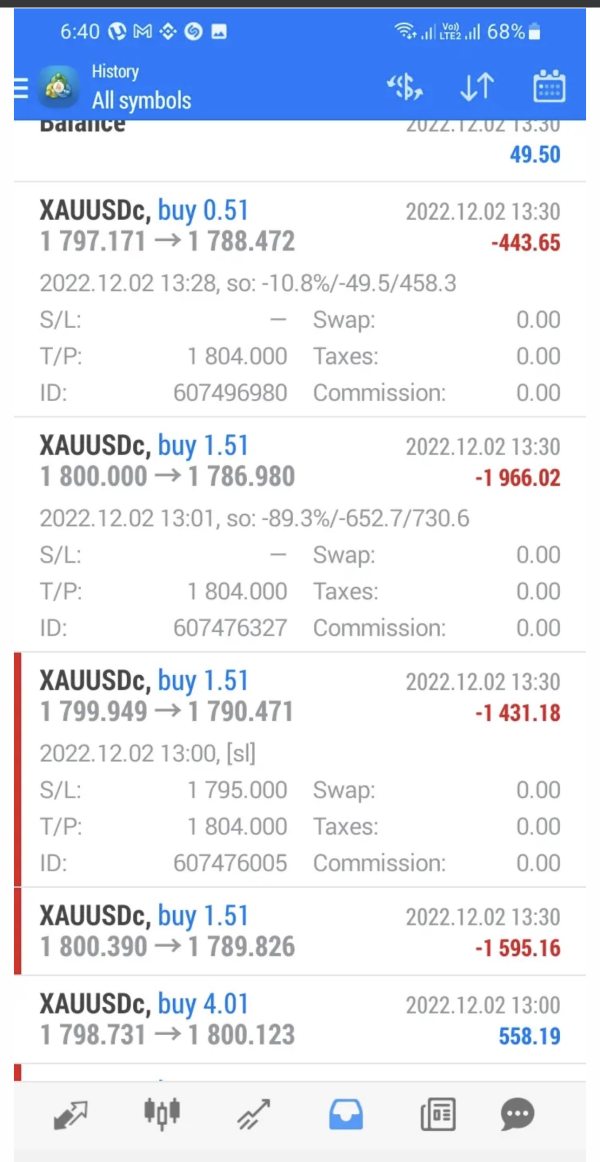Image resolution: width=600 pixels, height=1162 pixels.
Task: Filter history by symbol
Action: [x=405, y=88]
